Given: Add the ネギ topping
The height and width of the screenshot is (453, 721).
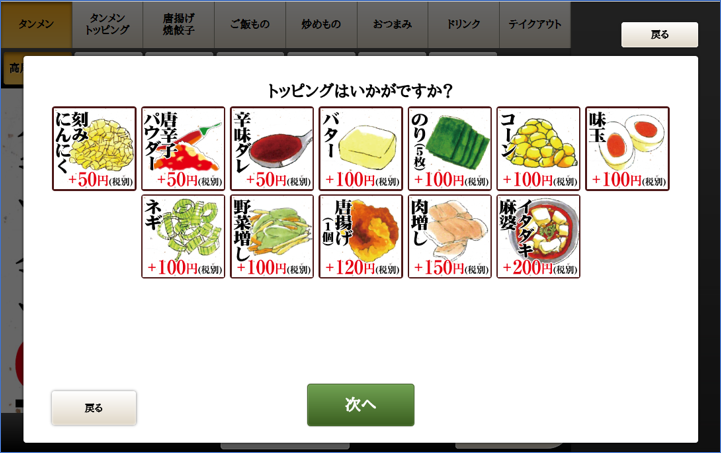Looking at the screenshot, I should 183,237.
